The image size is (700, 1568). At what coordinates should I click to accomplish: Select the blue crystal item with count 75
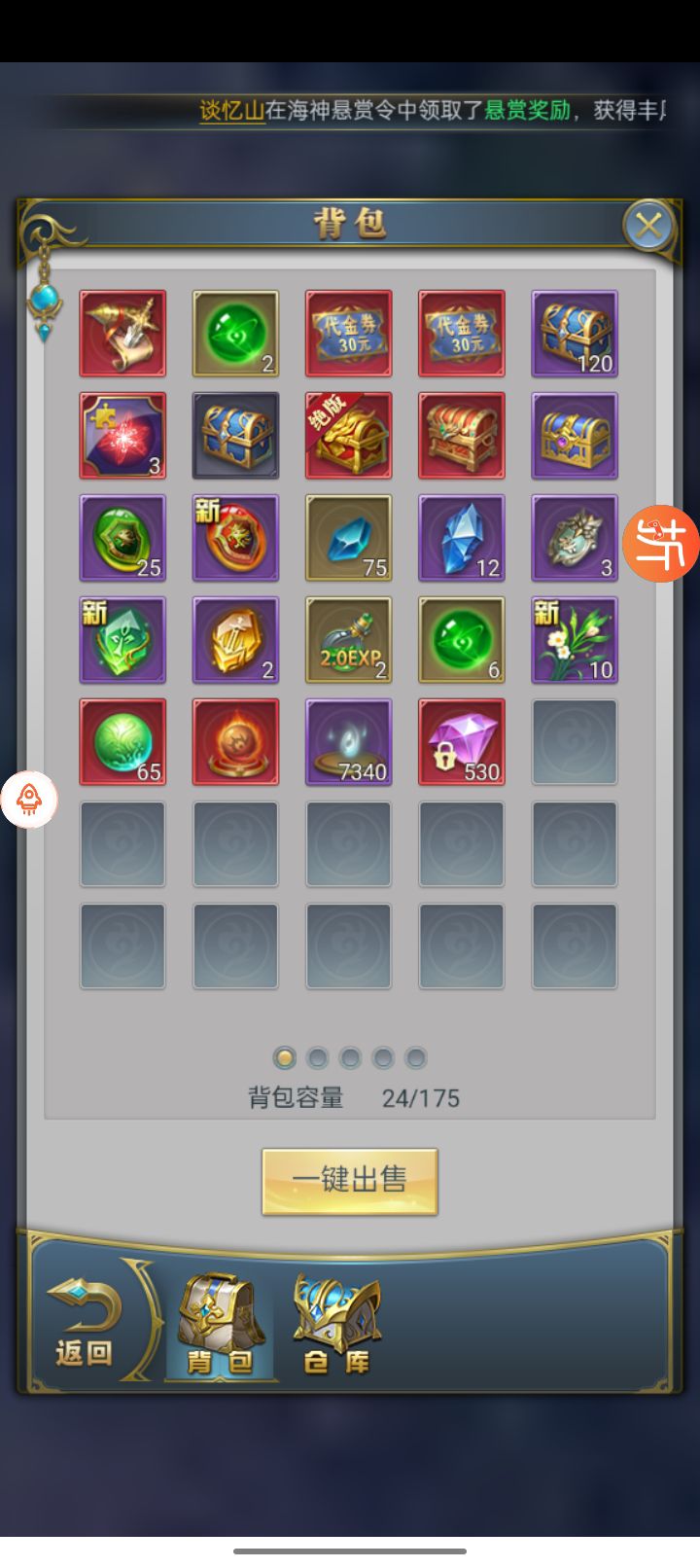(x=348, y=538)
